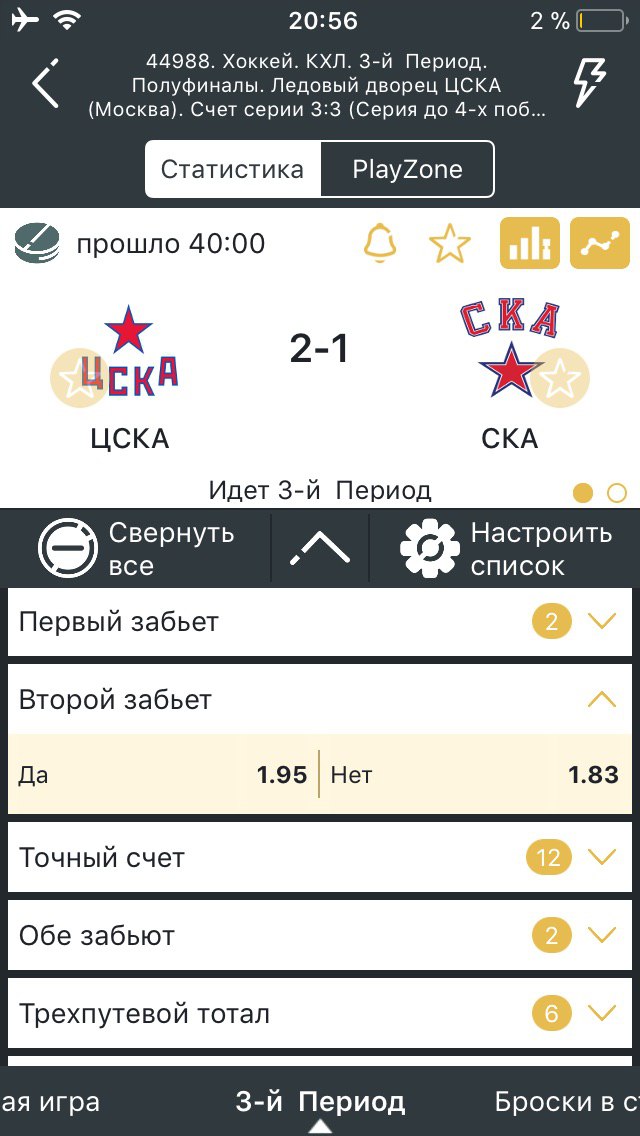Image resolution: width=640 pixels, height=1136 pixels.
Task: Tap Свернуть все to collapse all markets
Action: [x=138, y=548]
